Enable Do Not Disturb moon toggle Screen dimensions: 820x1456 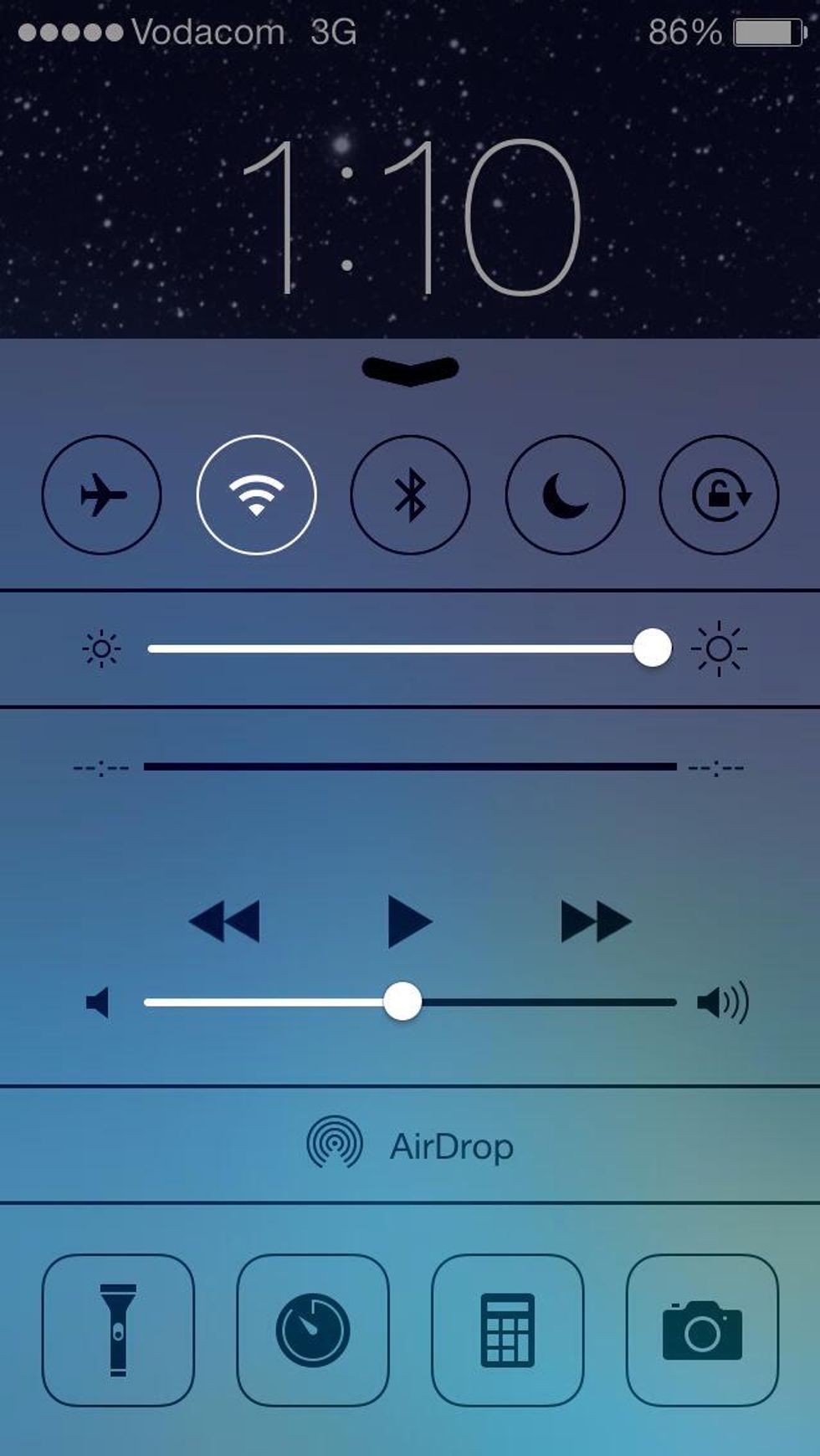565,495
